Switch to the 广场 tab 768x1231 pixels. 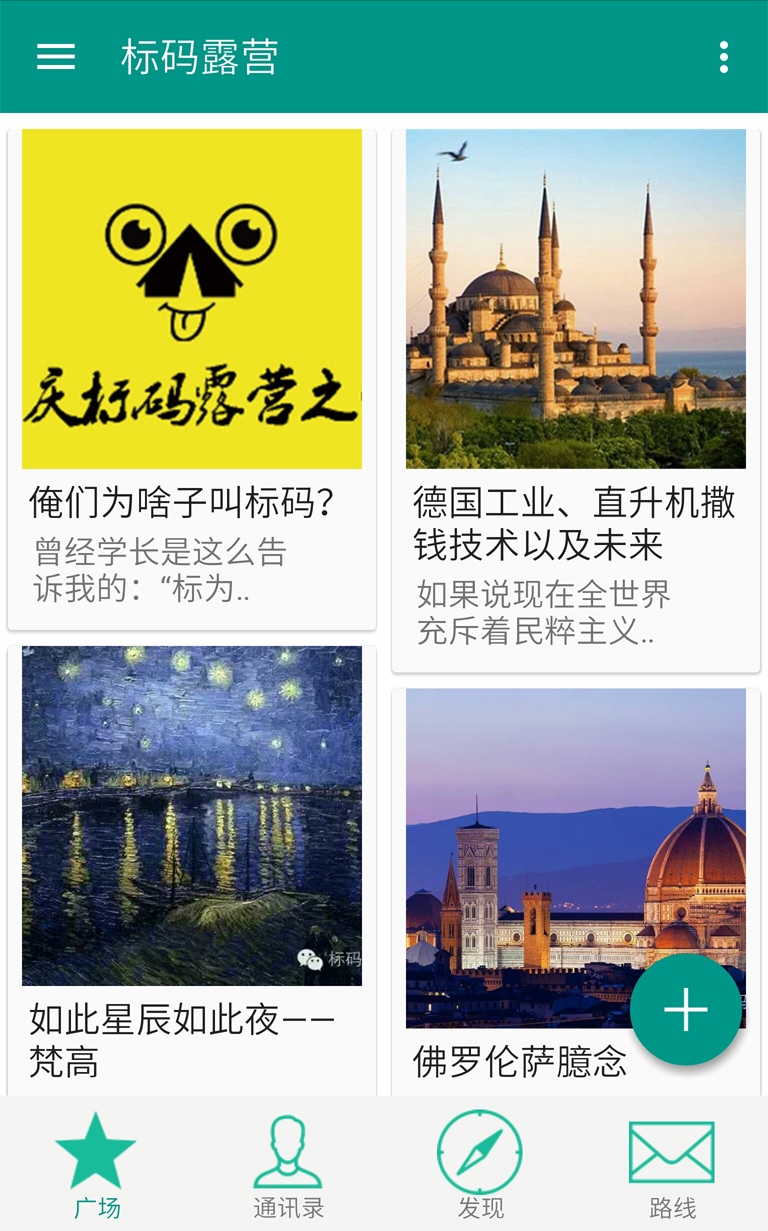point(96,1165)
